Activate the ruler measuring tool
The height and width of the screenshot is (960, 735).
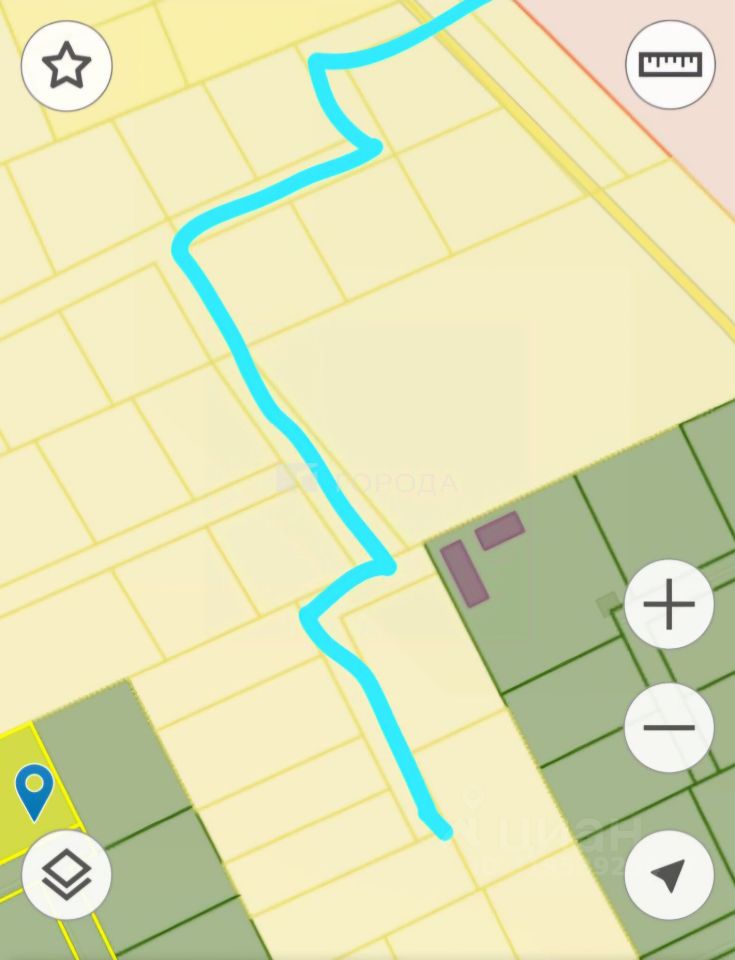(x=670, y=65)
